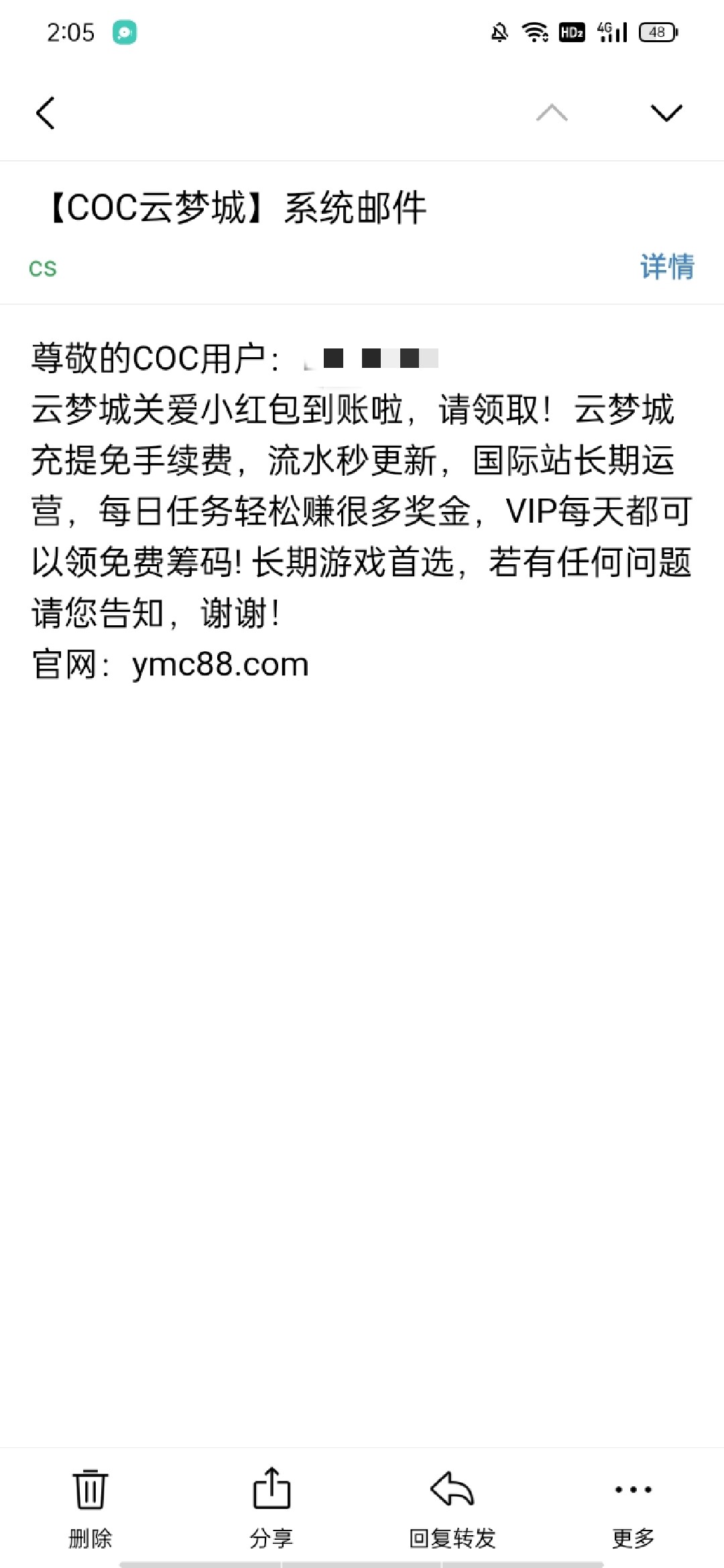This screenshot has width=724, height=1568.
Task: Jump to the previous email
Action: point(552,113)
